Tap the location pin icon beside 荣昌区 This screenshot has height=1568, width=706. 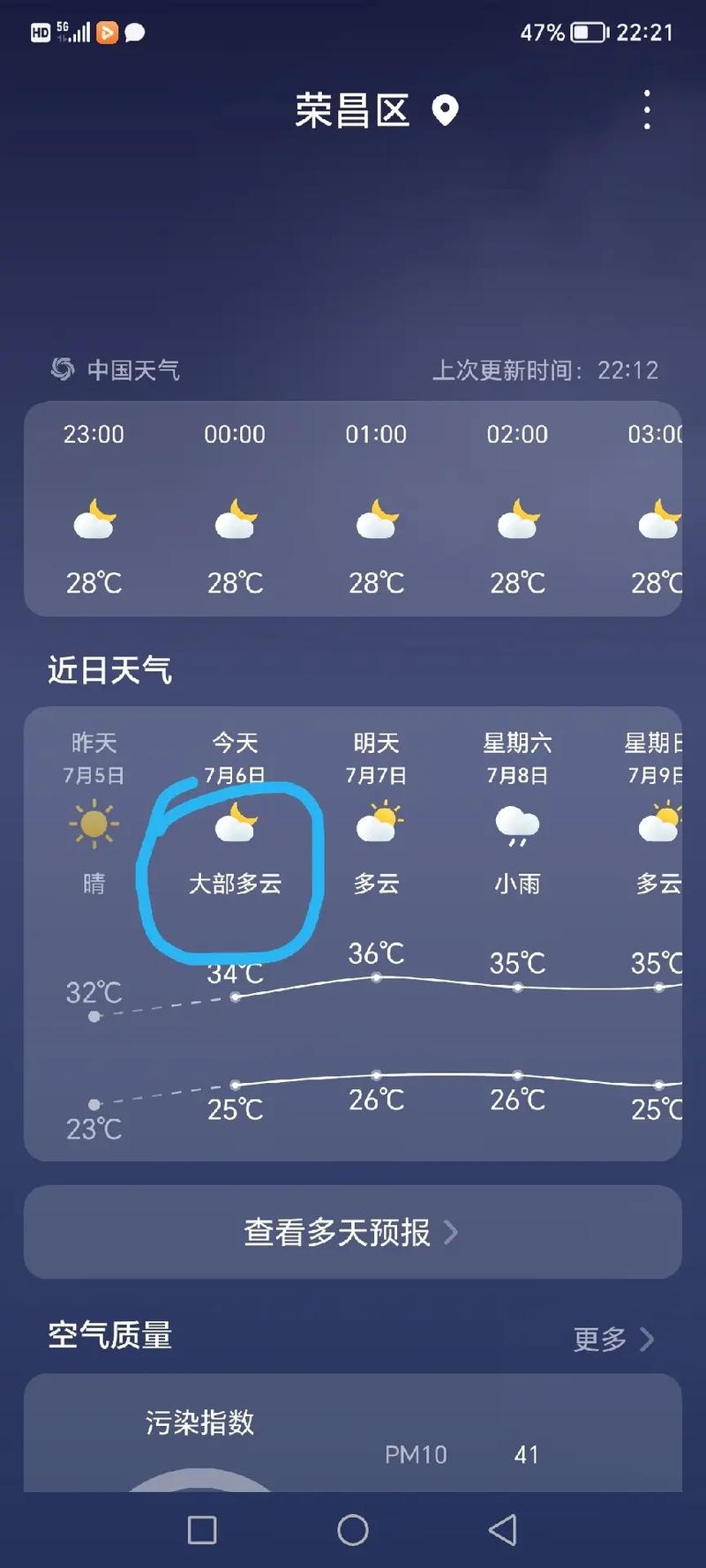coord(444,110)
